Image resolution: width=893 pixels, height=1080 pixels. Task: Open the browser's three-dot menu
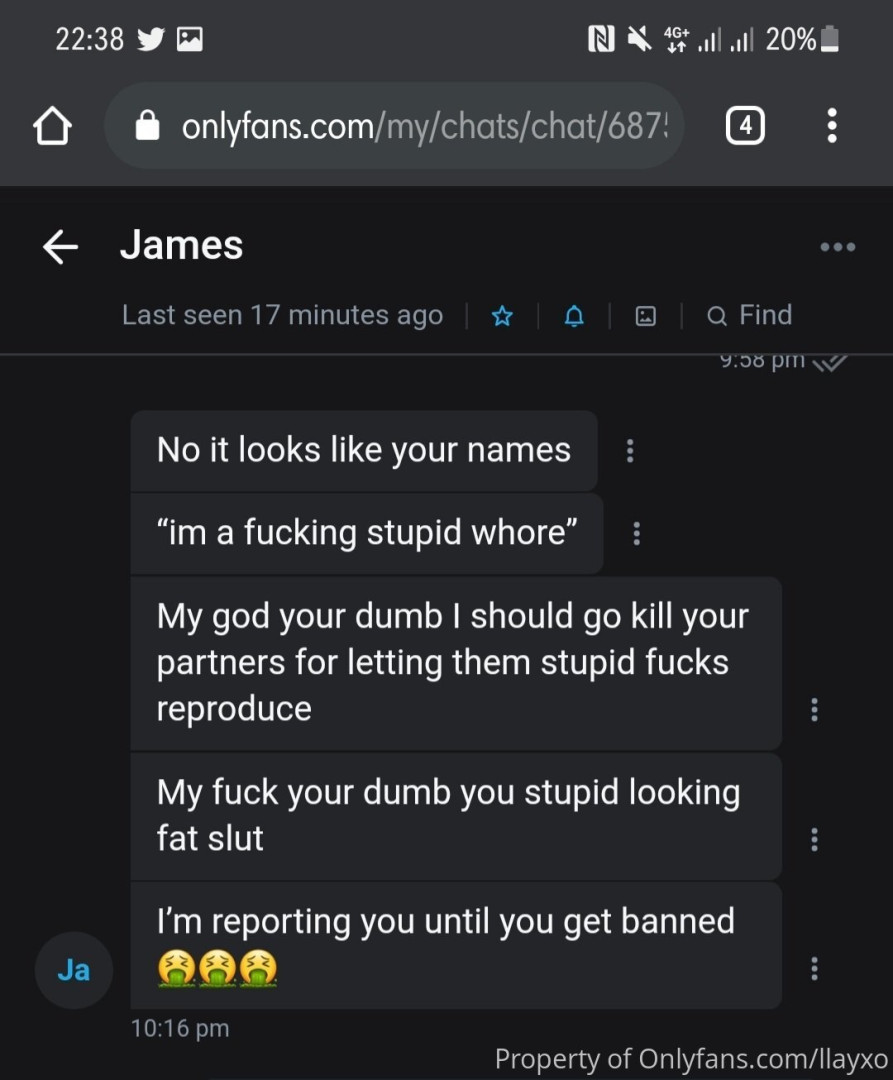click(x=831, y=126)
